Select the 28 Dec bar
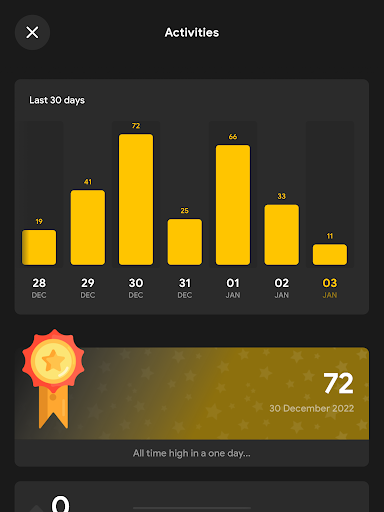The image size is (384, 512). [x=39, y=247]
